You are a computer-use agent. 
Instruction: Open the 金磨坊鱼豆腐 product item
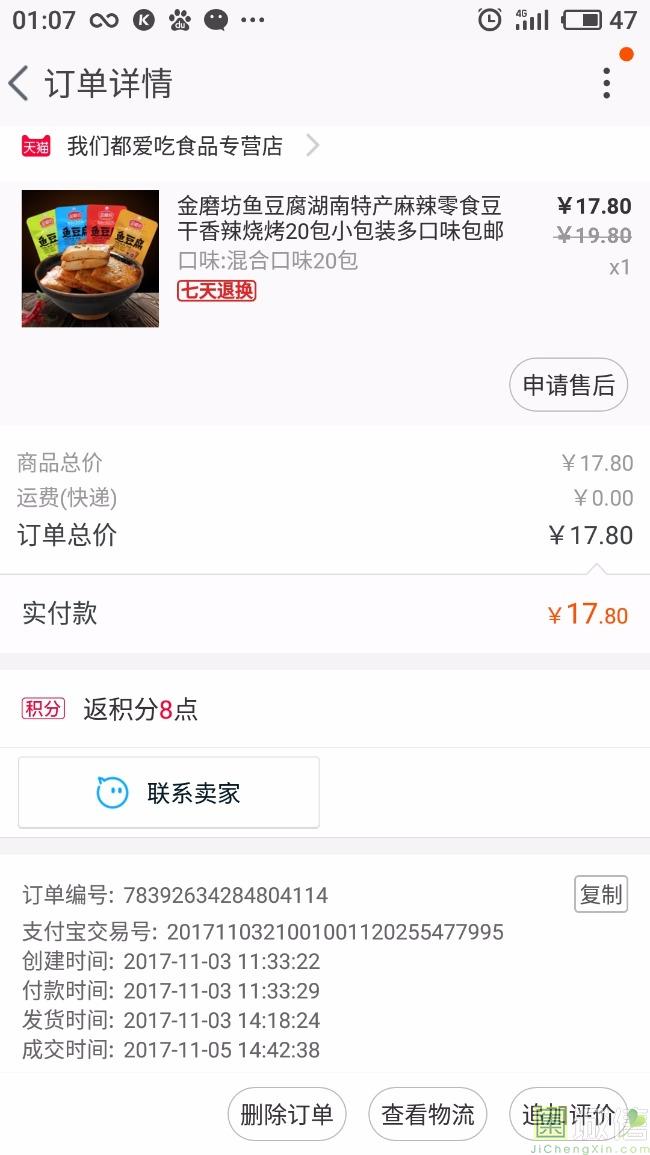(x=340, y=219)
